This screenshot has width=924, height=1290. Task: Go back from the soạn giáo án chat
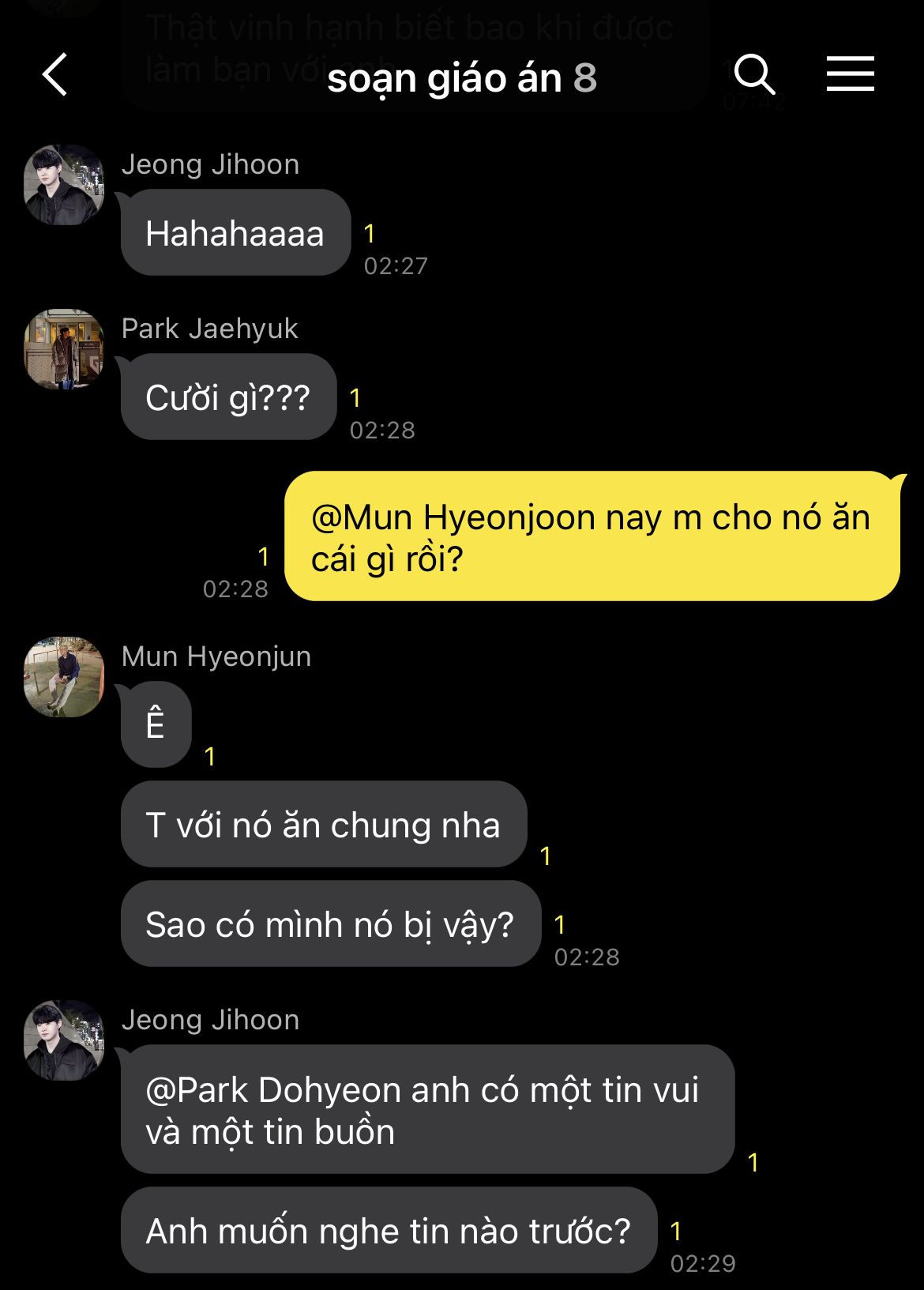click(55, 75)
